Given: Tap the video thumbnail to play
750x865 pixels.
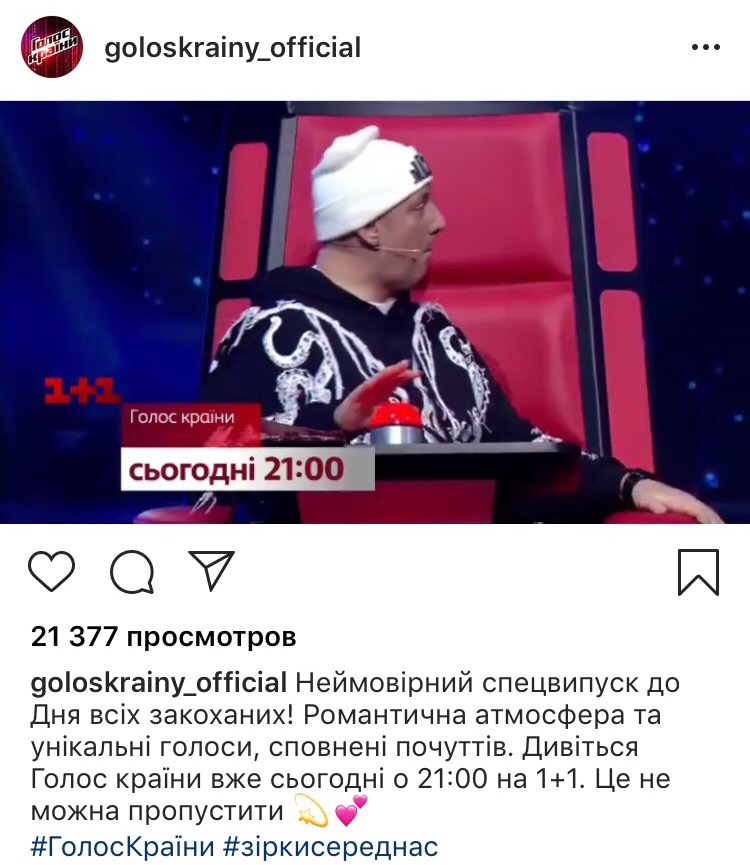Looking at the screenshot, I should 375,310.
